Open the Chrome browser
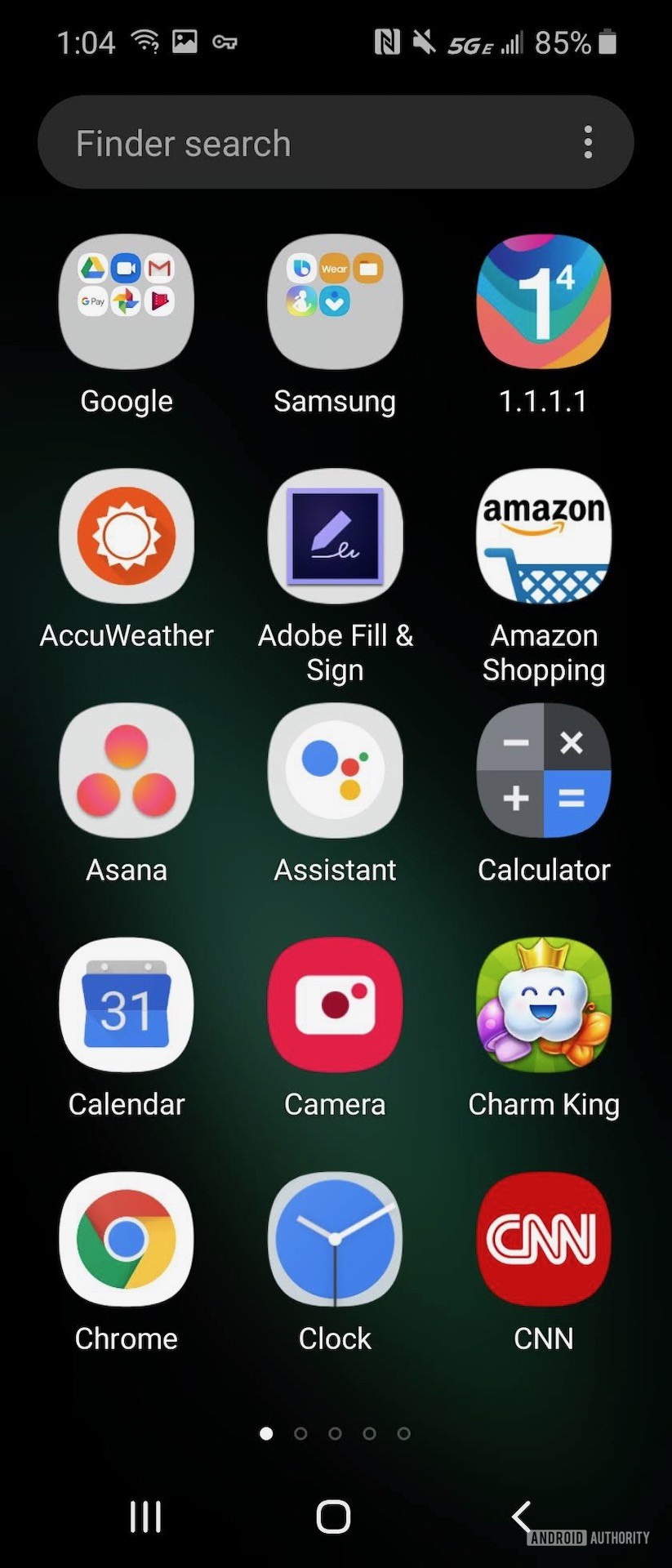The image size is (672, 1568). pos(126,1238)
